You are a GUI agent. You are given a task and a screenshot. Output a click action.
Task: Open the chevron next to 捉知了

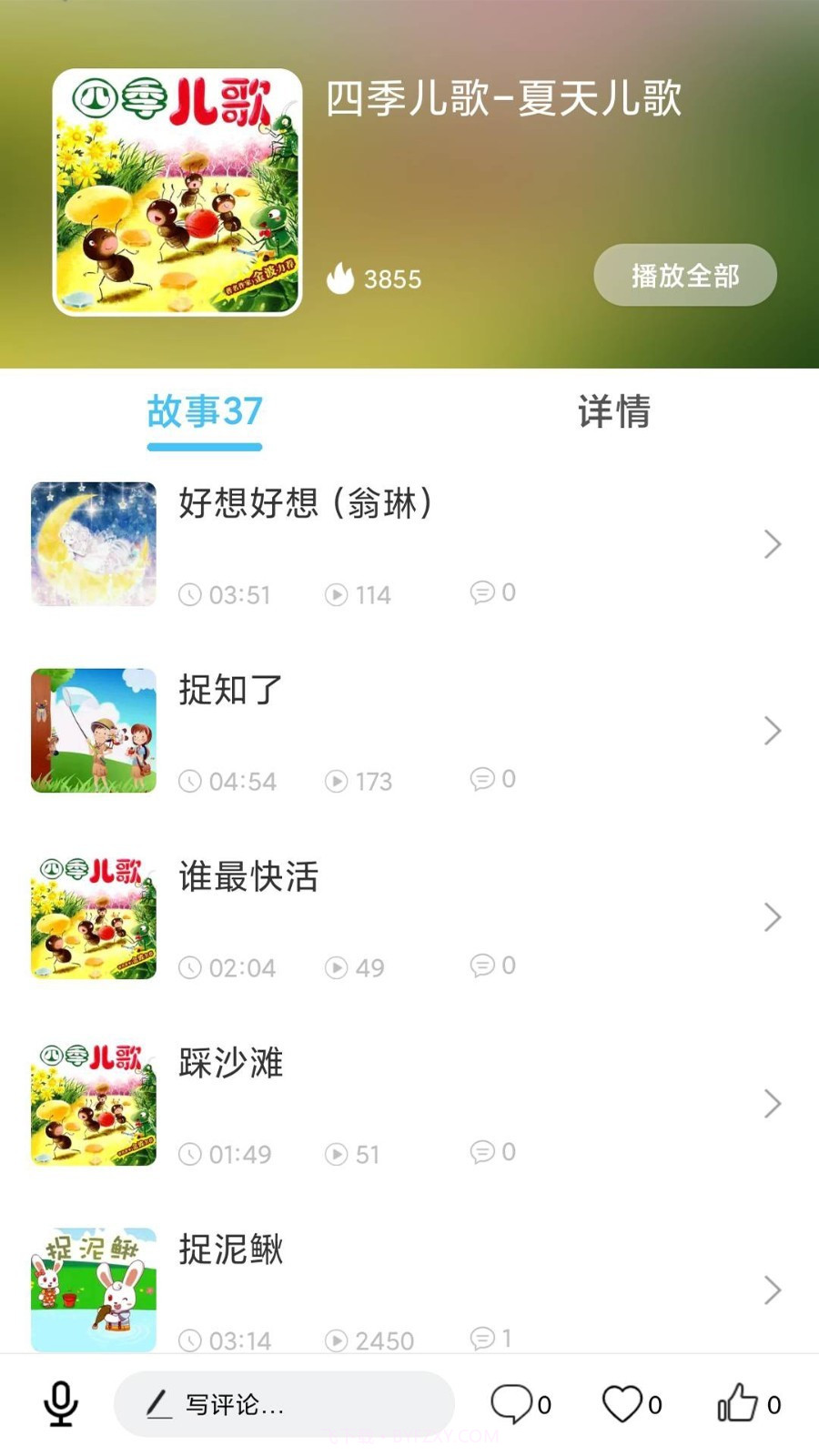tap(773, 731)
